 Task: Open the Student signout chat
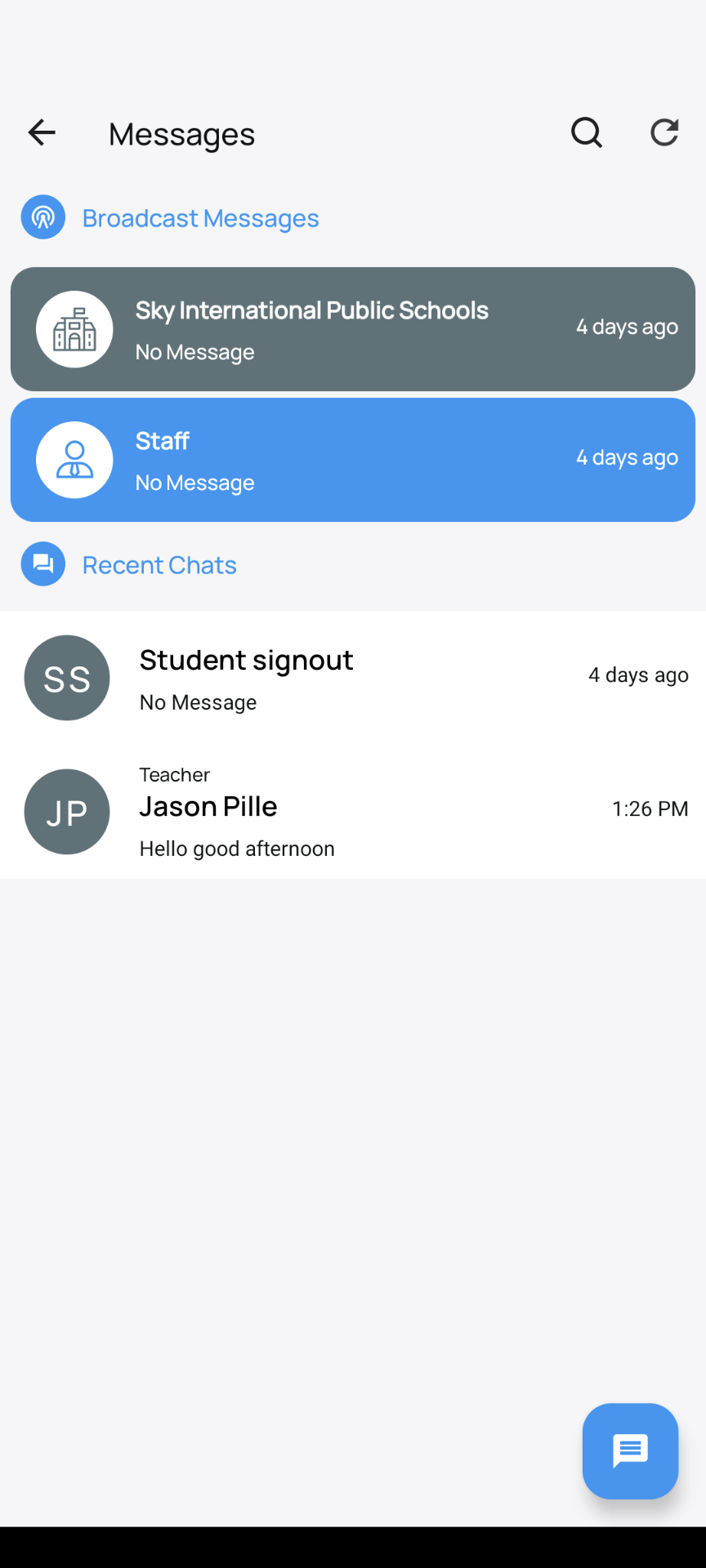351,678
